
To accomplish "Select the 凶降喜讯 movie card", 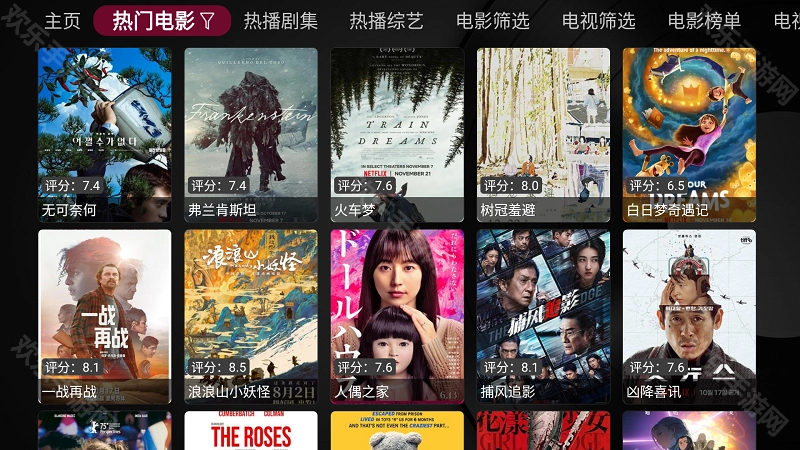I will pyautogui.click(x=689, y=317).
